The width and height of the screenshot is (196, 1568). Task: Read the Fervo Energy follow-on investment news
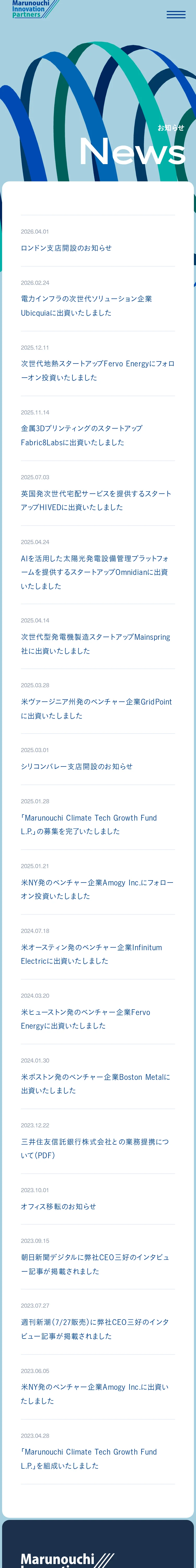coord(97,370)
